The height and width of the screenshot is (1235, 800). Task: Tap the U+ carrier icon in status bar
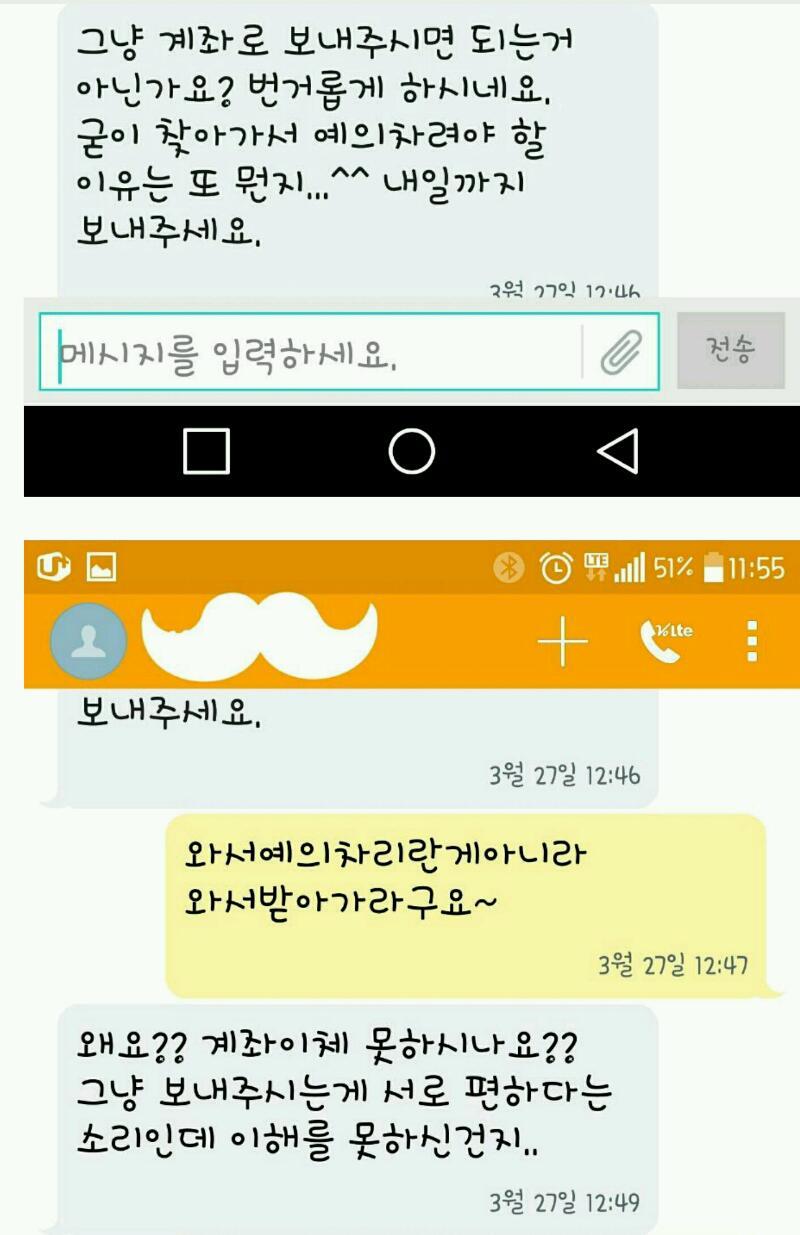tap(50, 566)
